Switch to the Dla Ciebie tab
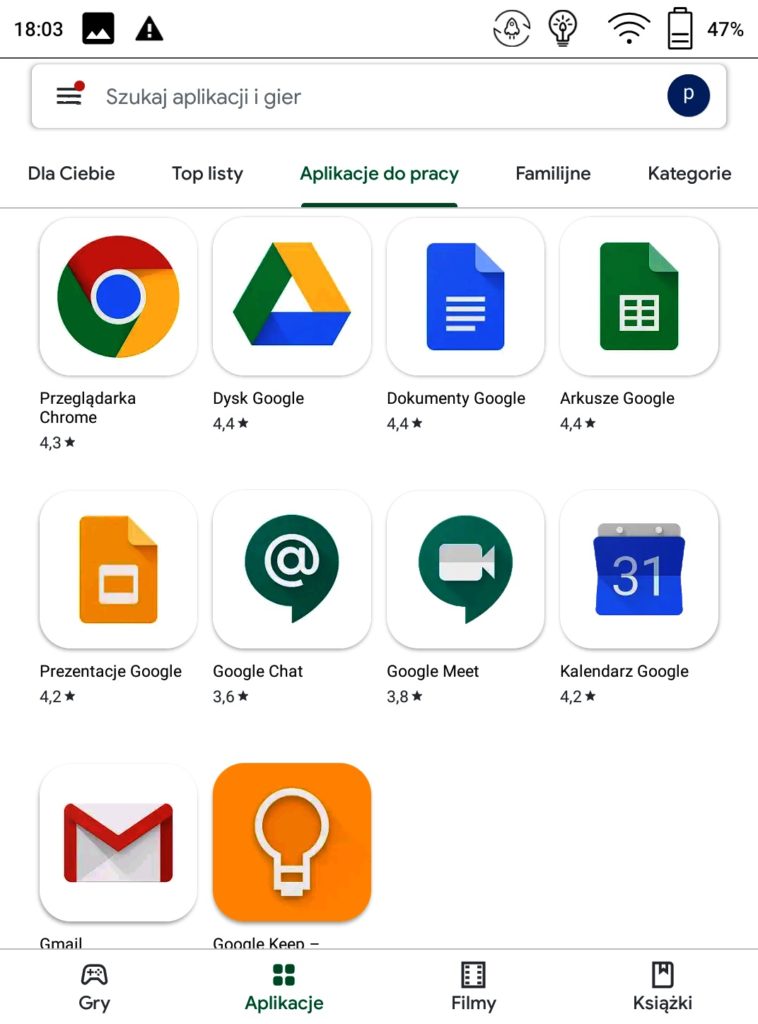 (x=70, y=173)
